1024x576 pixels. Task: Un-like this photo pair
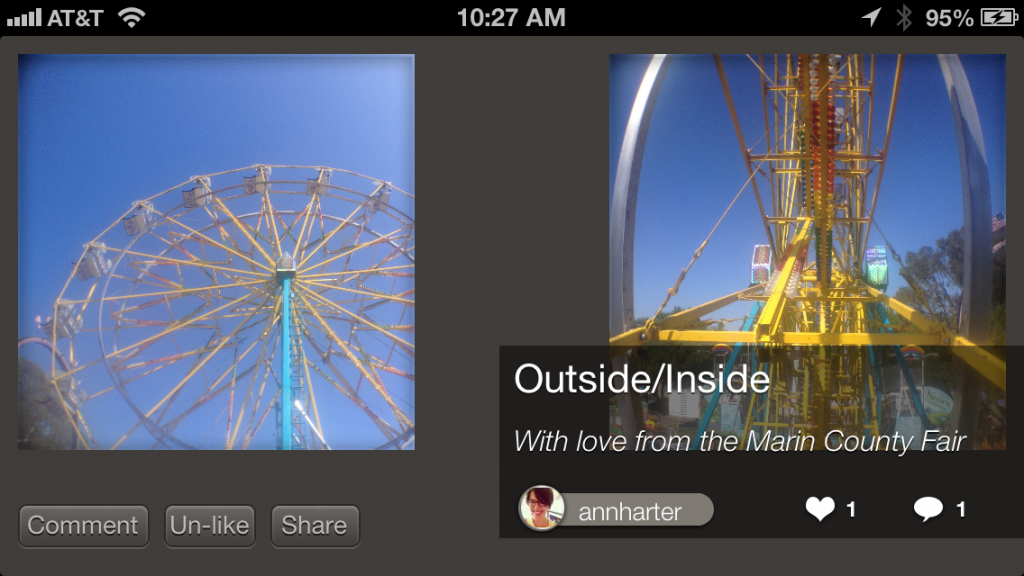pos(209,526)
